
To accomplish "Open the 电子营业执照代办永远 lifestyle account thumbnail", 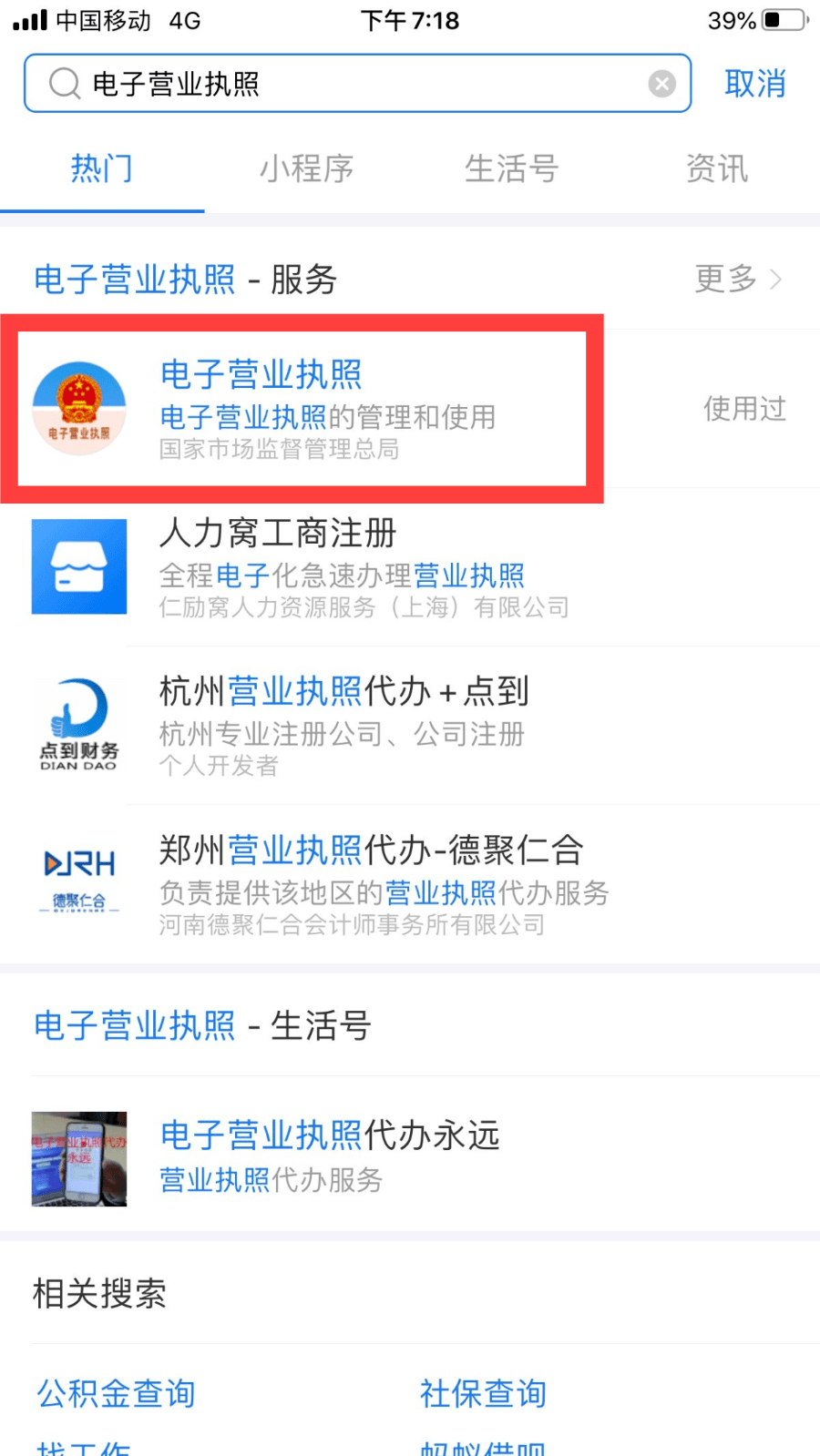I will (78, 1158).
